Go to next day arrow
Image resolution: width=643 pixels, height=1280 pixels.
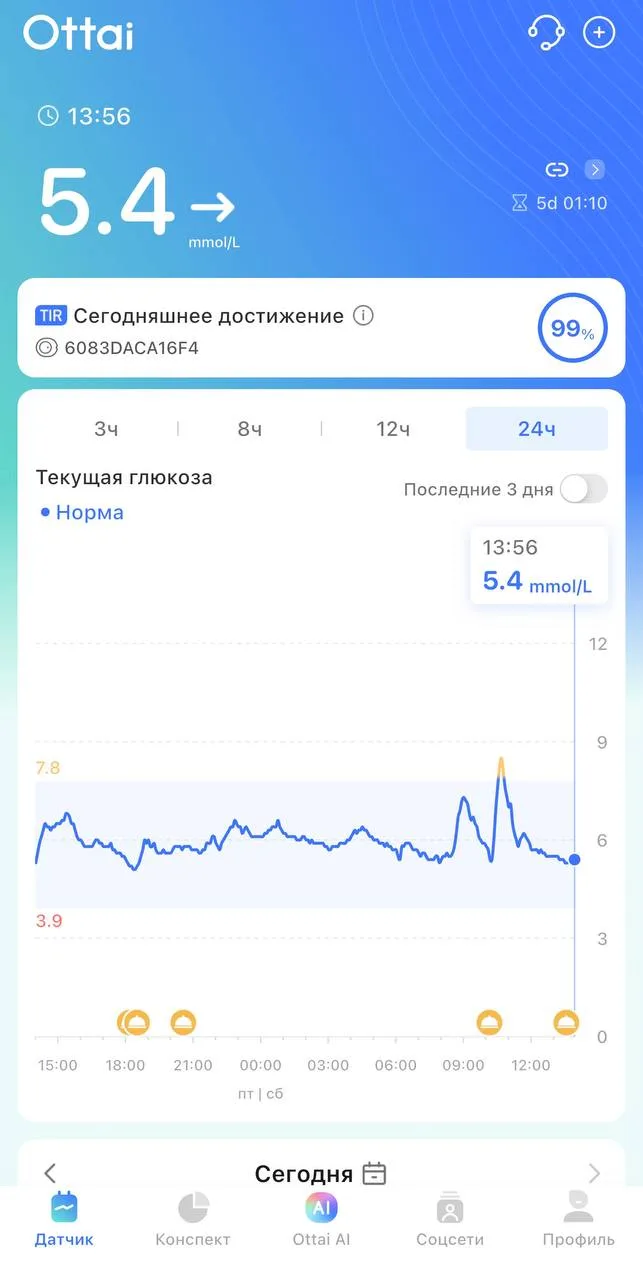tap(594, 1173)
